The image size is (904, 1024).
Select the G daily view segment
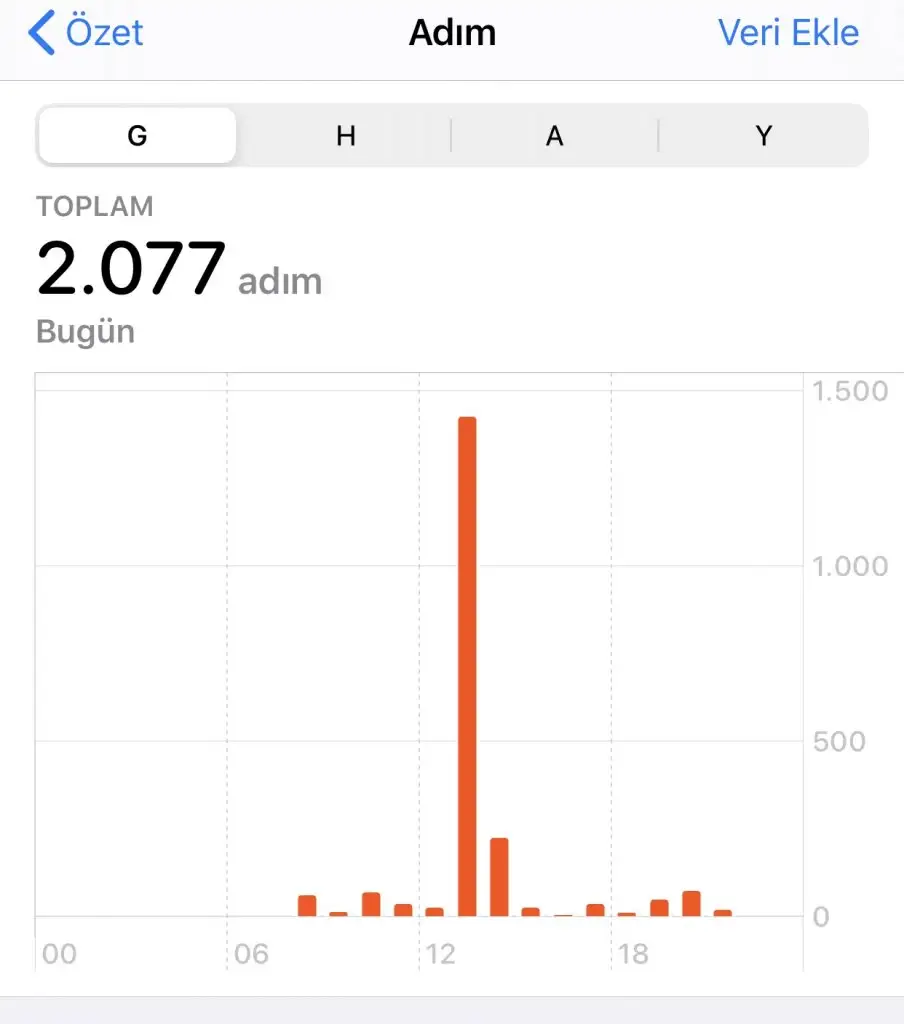138,136
